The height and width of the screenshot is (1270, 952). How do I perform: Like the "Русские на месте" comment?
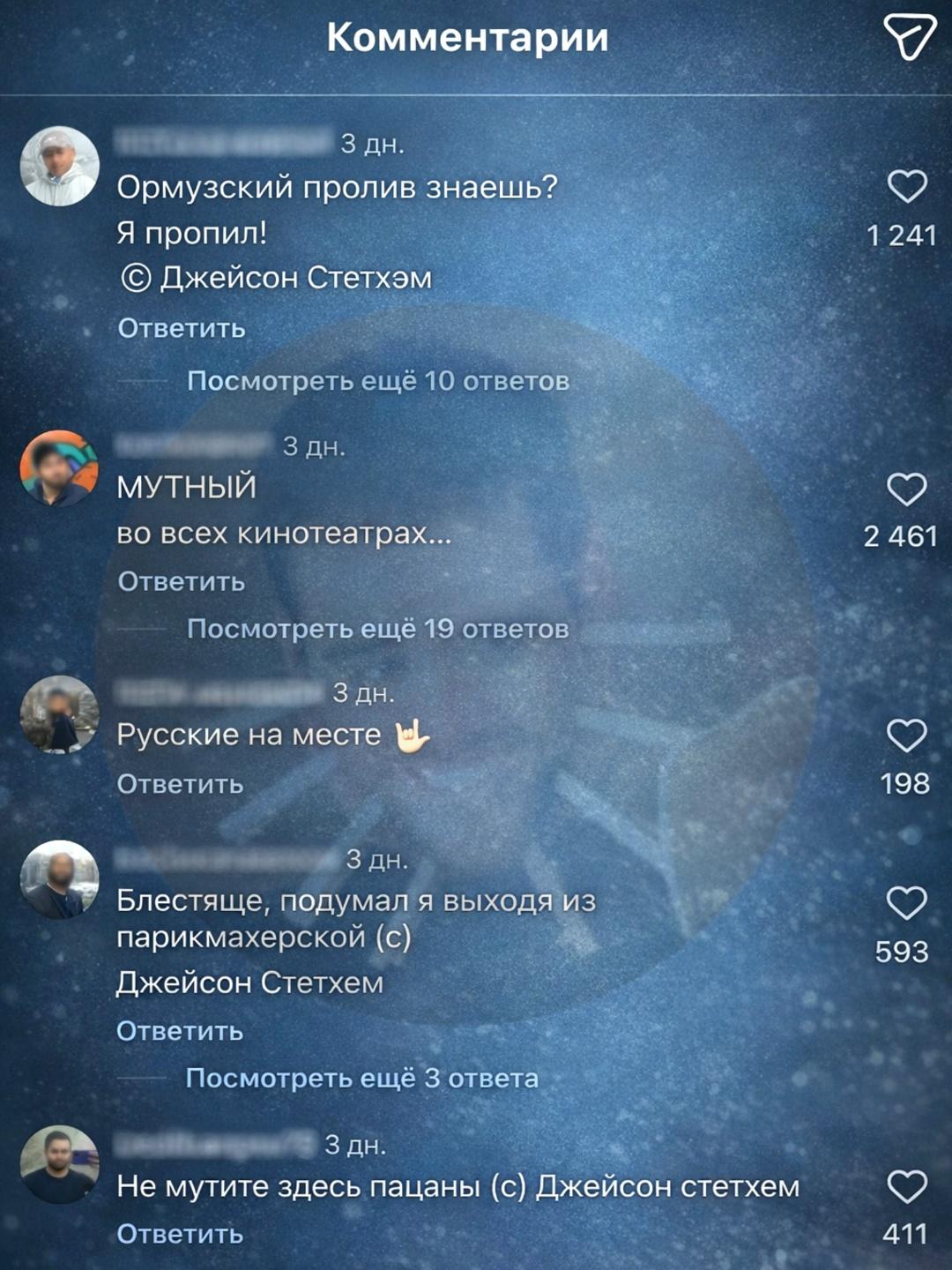(x=906, y=736)
